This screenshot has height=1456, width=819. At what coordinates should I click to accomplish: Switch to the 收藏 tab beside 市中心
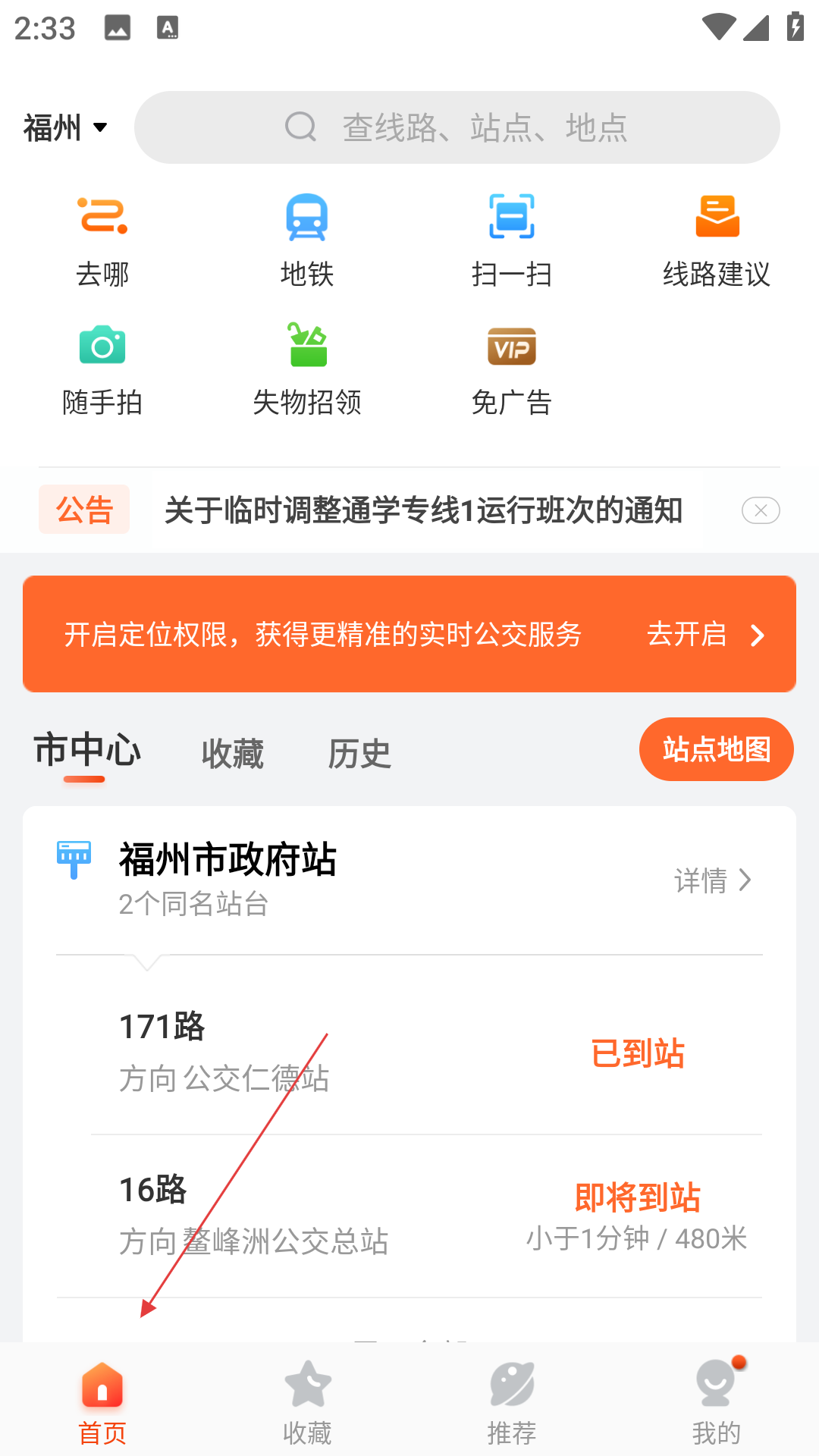(x=233, y=754)
